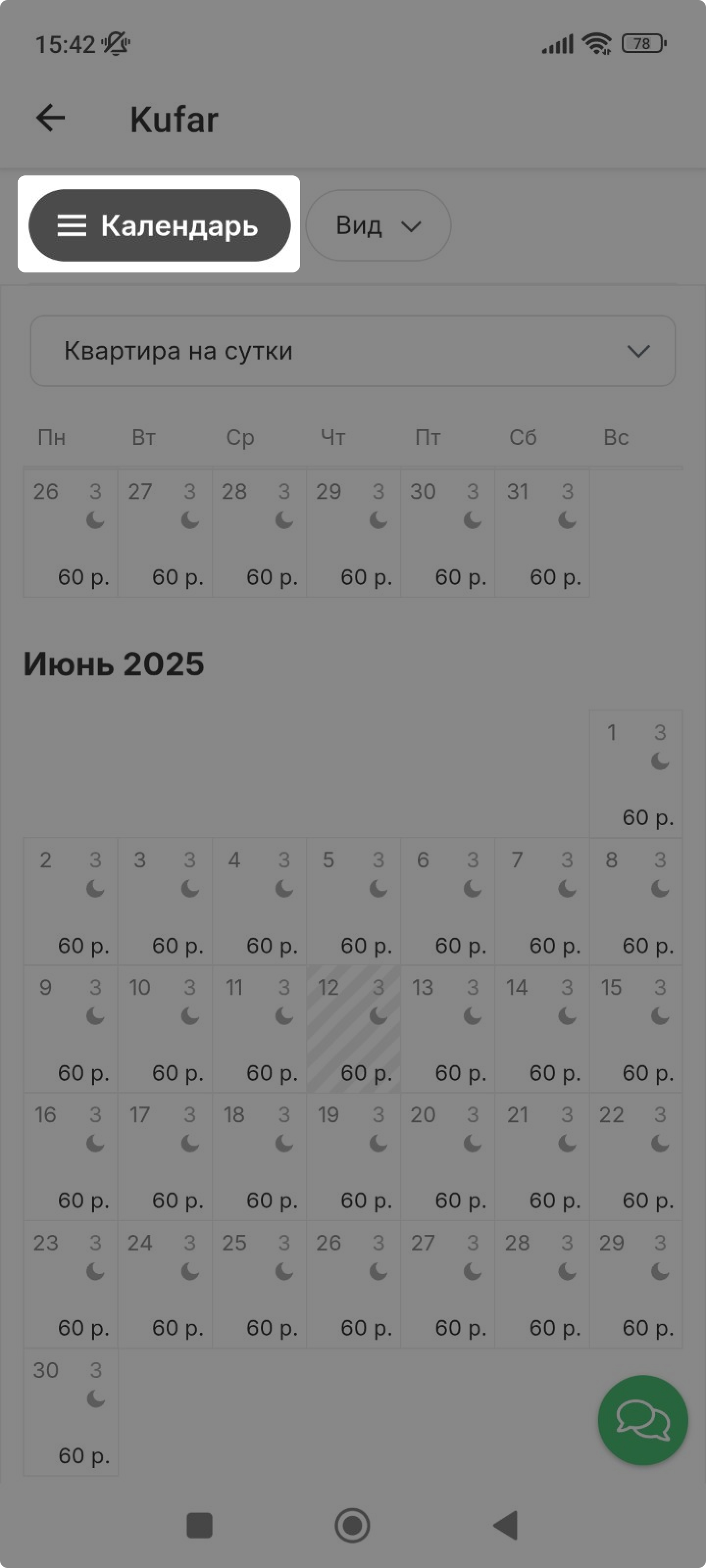Choose June 7 in the calendar

coord(542,901)
